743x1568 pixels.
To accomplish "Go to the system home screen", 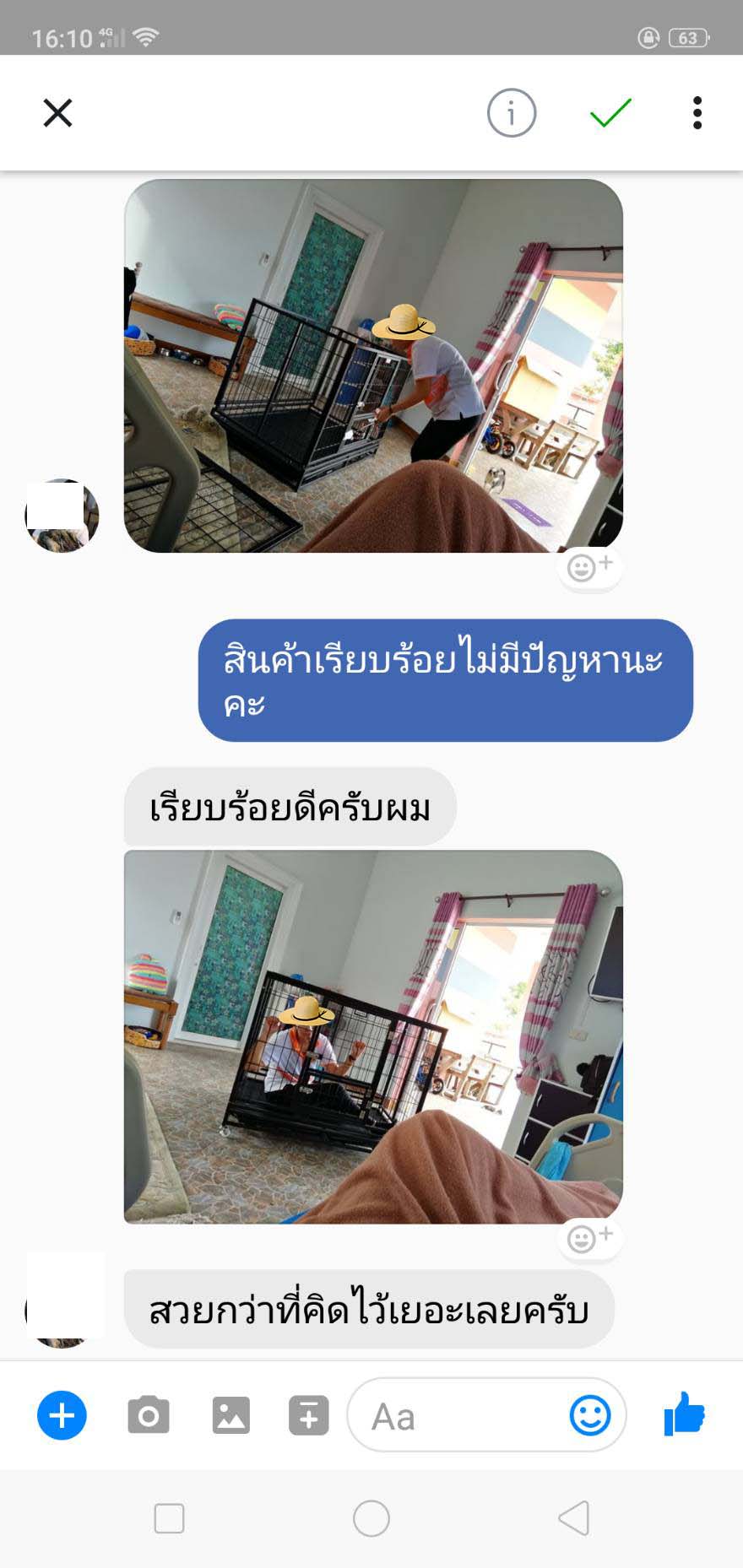I will click(371, 1518).
